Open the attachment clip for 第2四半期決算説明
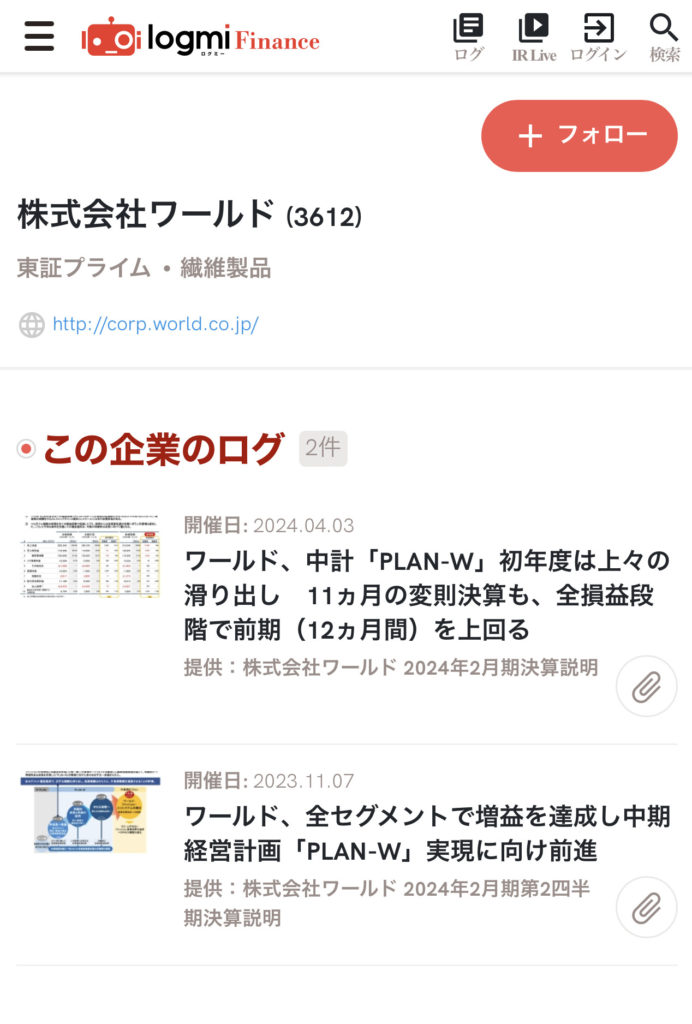This screenshot has width=692, height=1024. (x=646, y=908)
